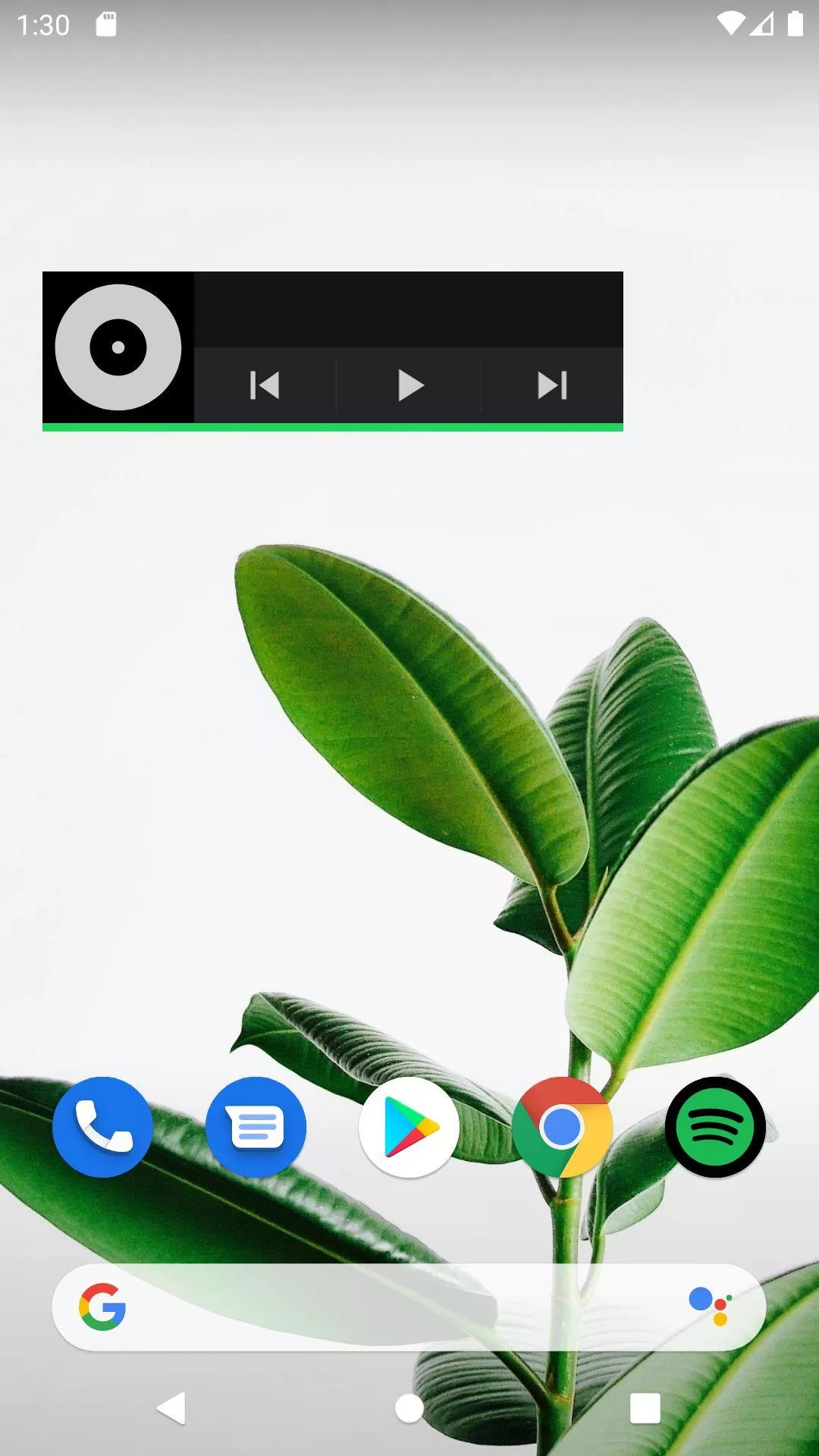819x1456 pixels.
Task: Open Google Play Store
Action: coord(409,1127)
